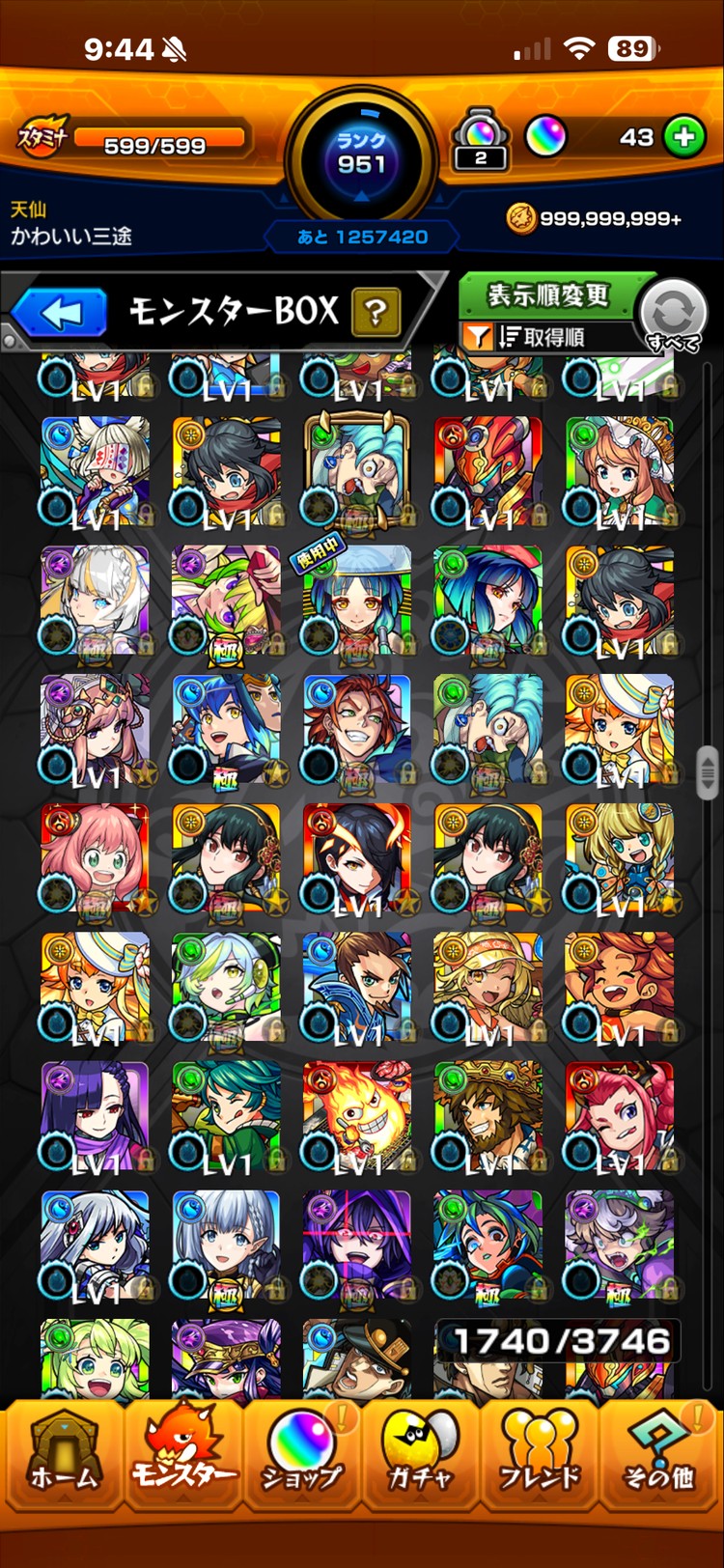Go to the フレンド tab

coord(539,1458)
